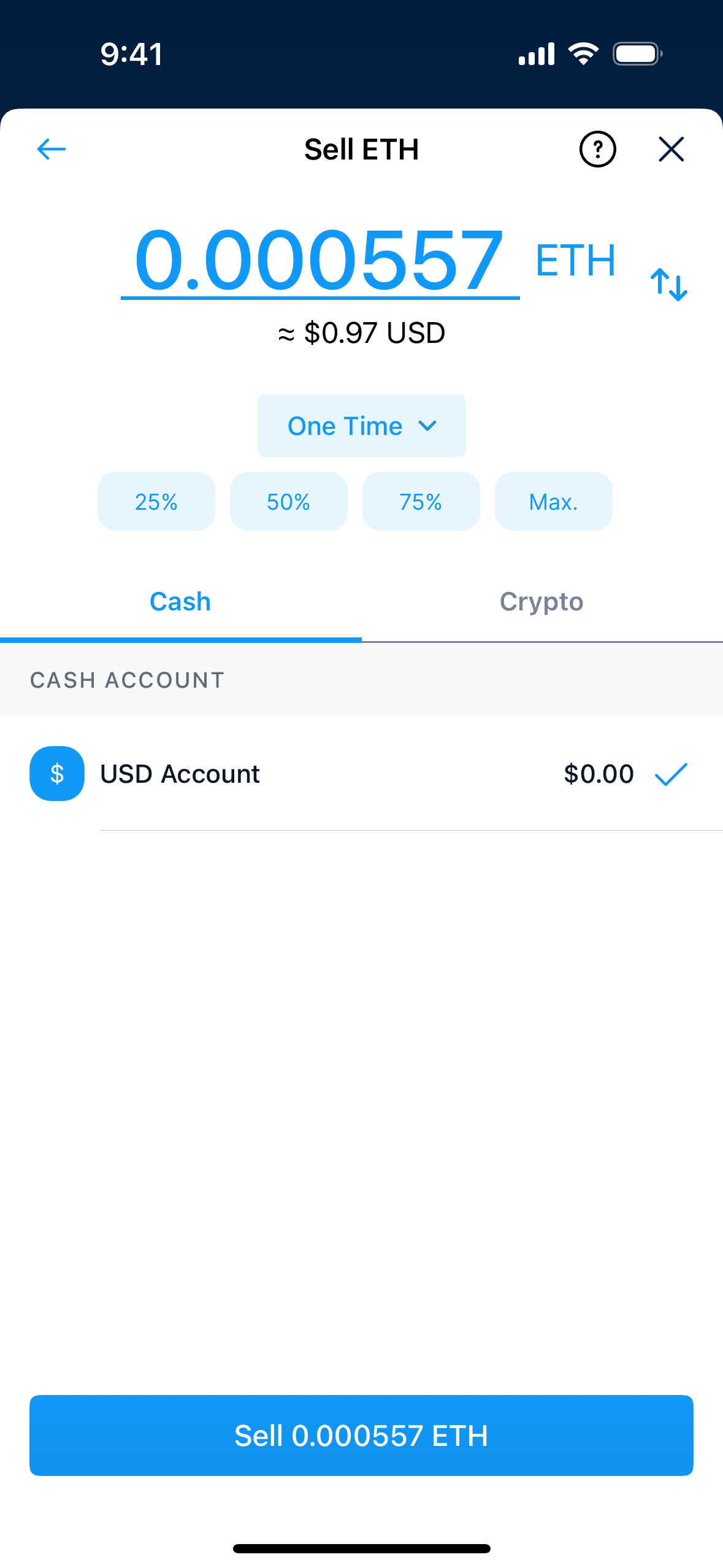The width and height of the screenshot is (723, 1568).
Task: Choose the 50% amount chip
Action: (x=289, y=501)
